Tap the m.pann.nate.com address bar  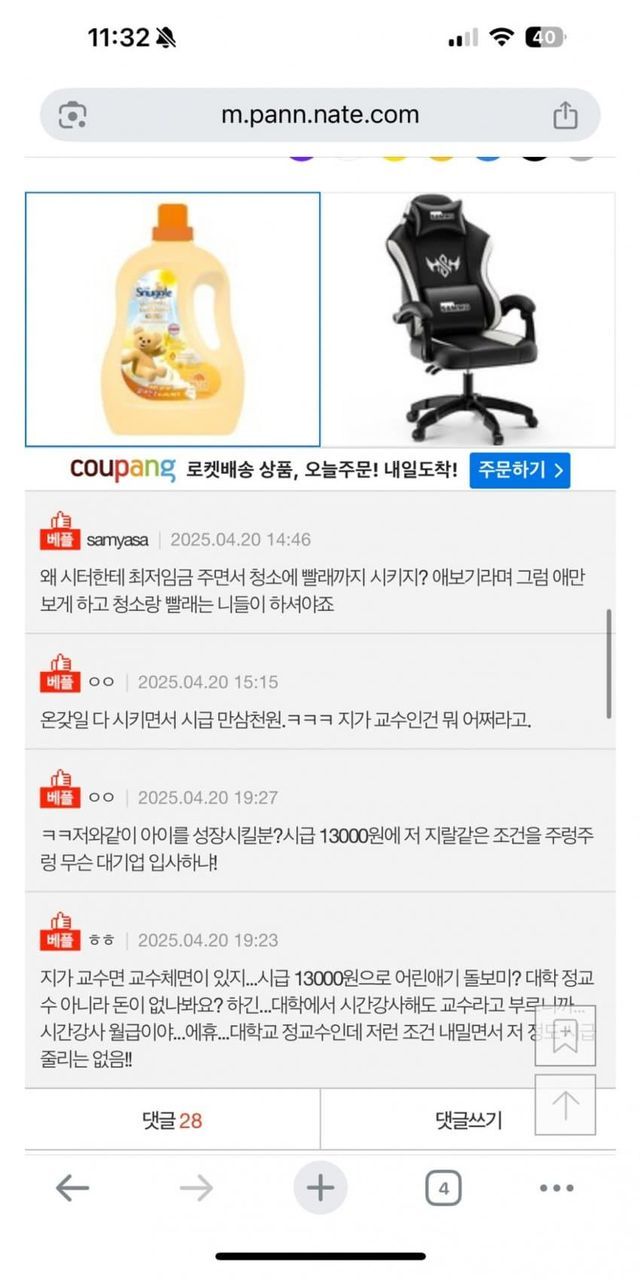pos(320,115)
